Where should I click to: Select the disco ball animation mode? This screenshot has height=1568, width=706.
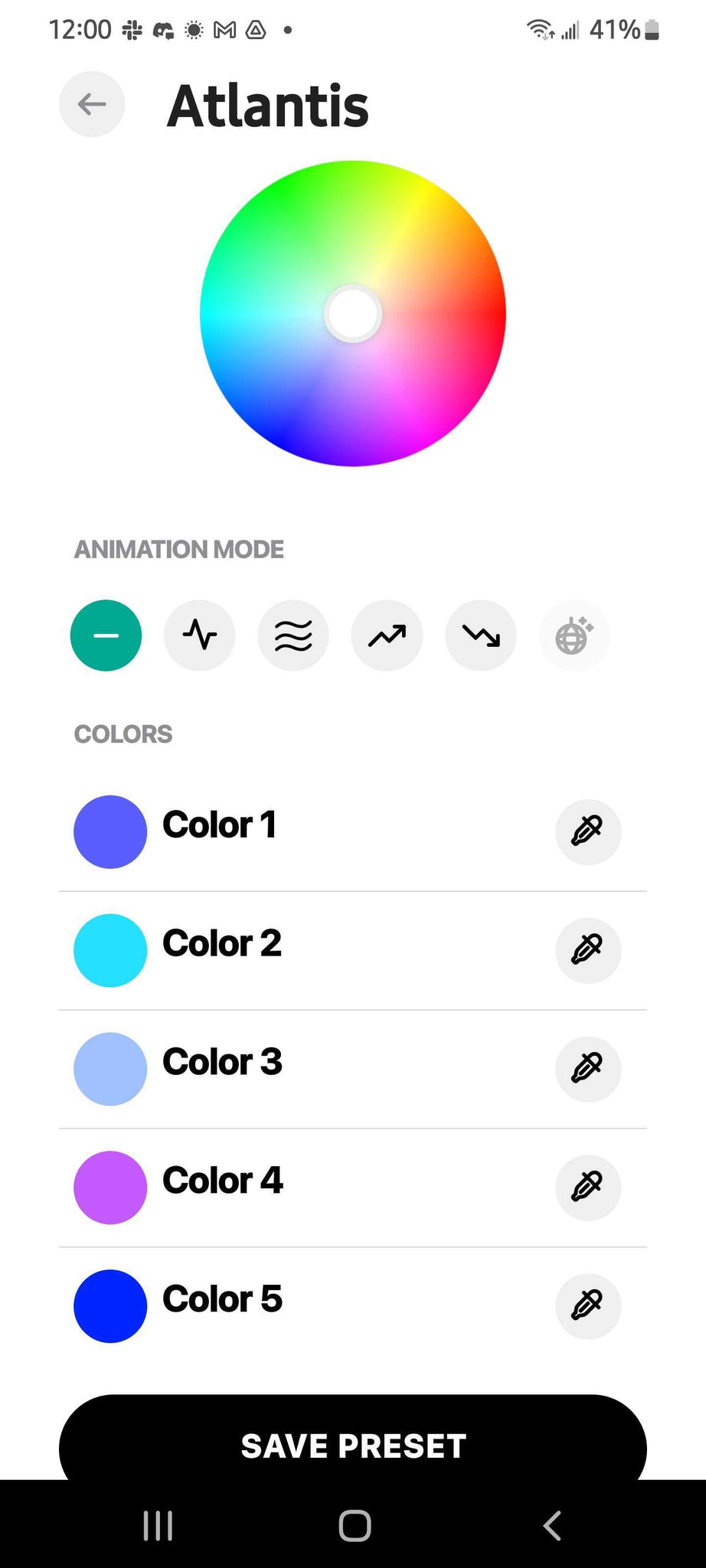pos(574,635)
